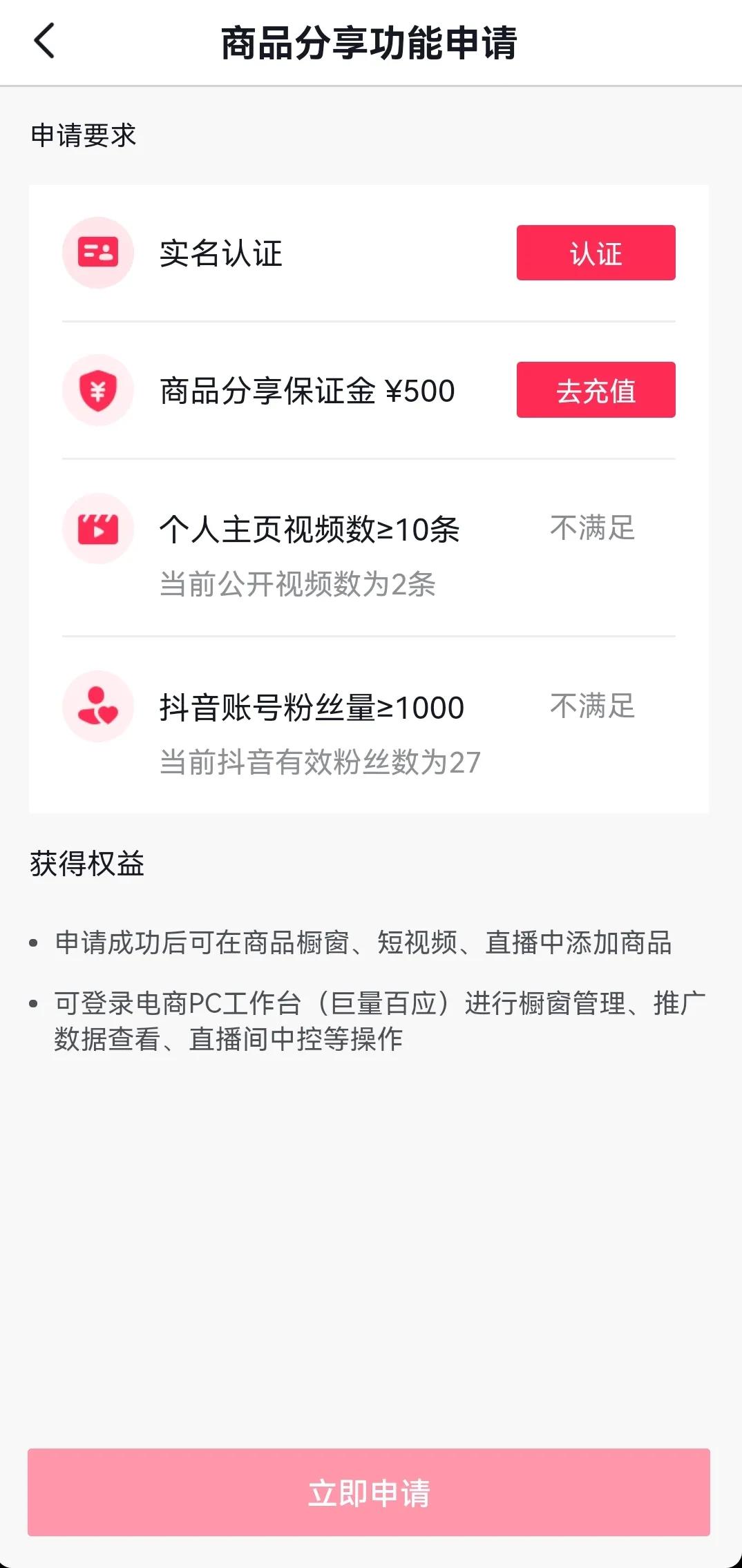Click the 个人主页视频数 requirement icon
The width and height of the screenshot is (742, 1568).
click(97, 528)
